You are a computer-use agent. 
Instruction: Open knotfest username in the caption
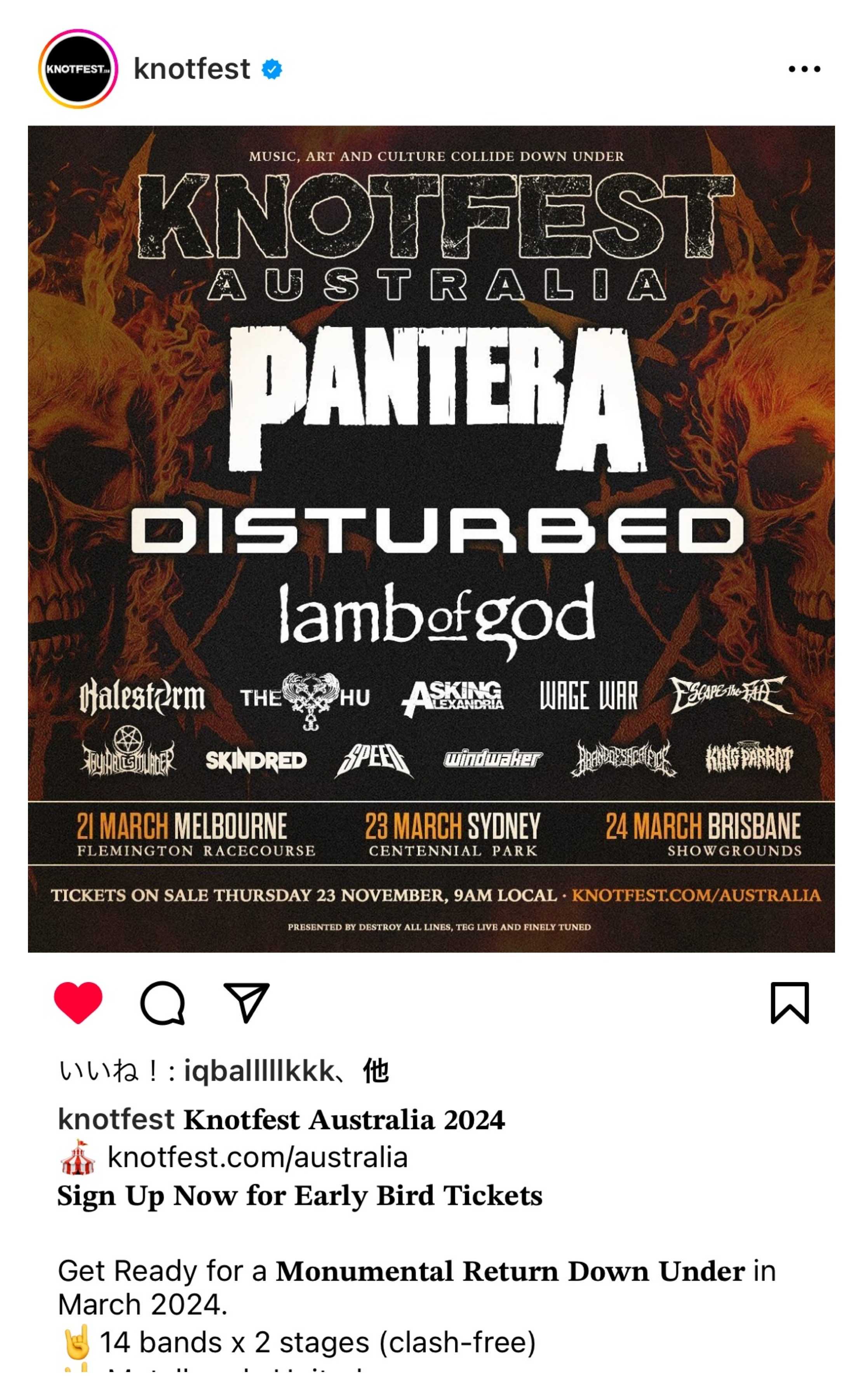(116, 1120)
